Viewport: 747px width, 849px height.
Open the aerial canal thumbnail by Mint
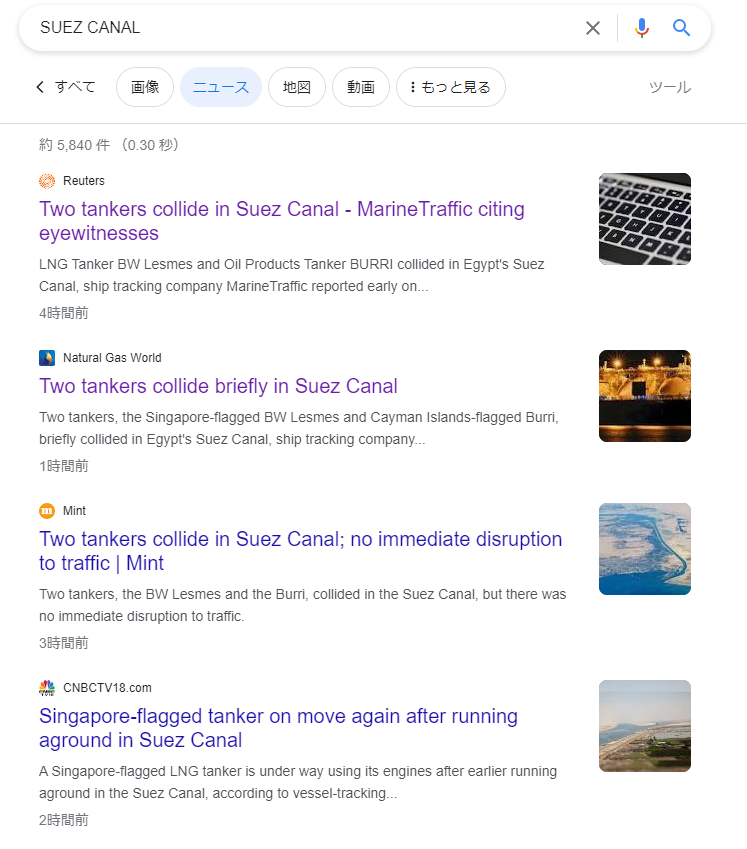pyautogui.click(x=644, y=549)
